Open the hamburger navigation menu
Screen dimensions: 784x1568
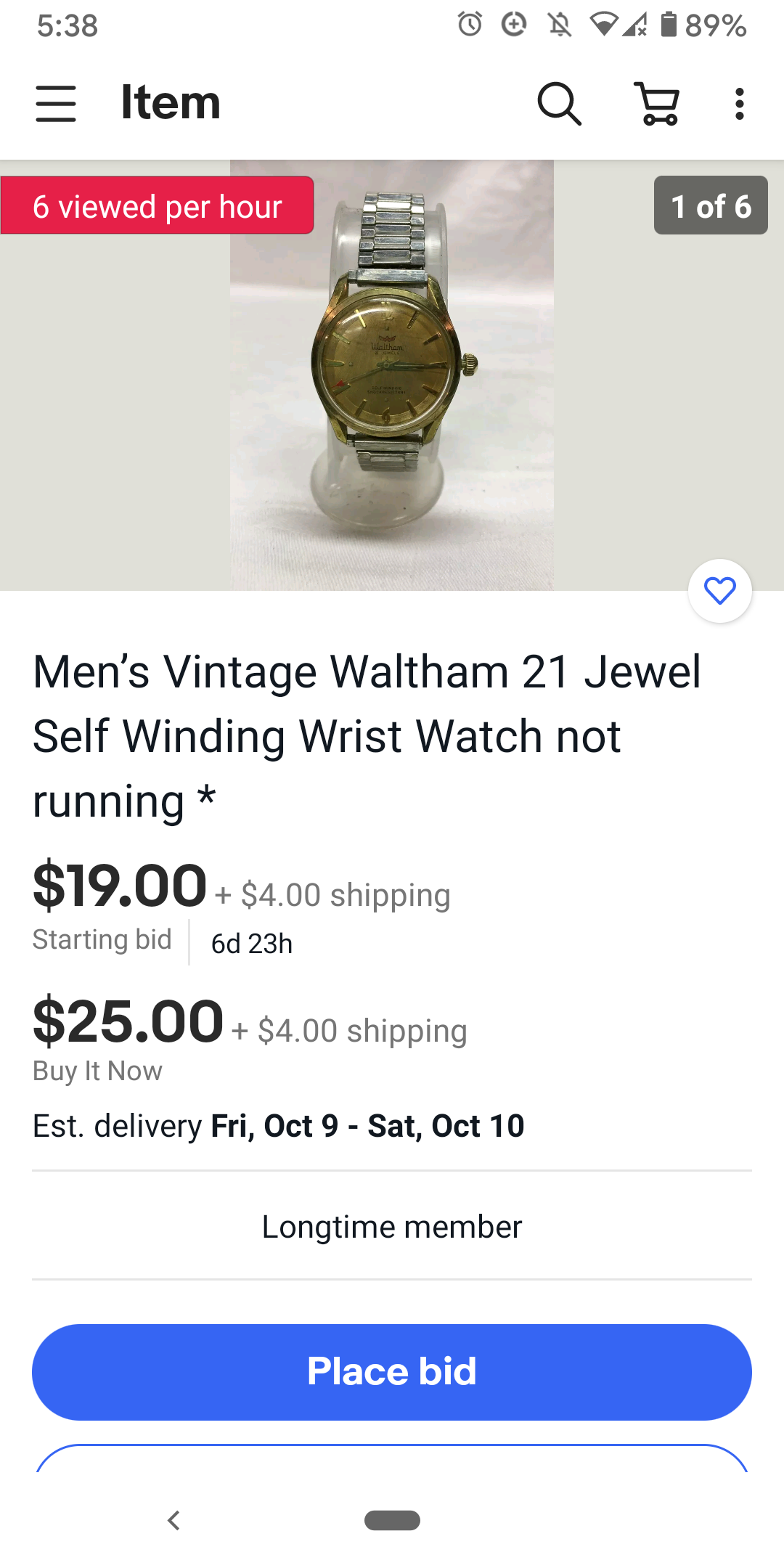[x=56, y=103]
